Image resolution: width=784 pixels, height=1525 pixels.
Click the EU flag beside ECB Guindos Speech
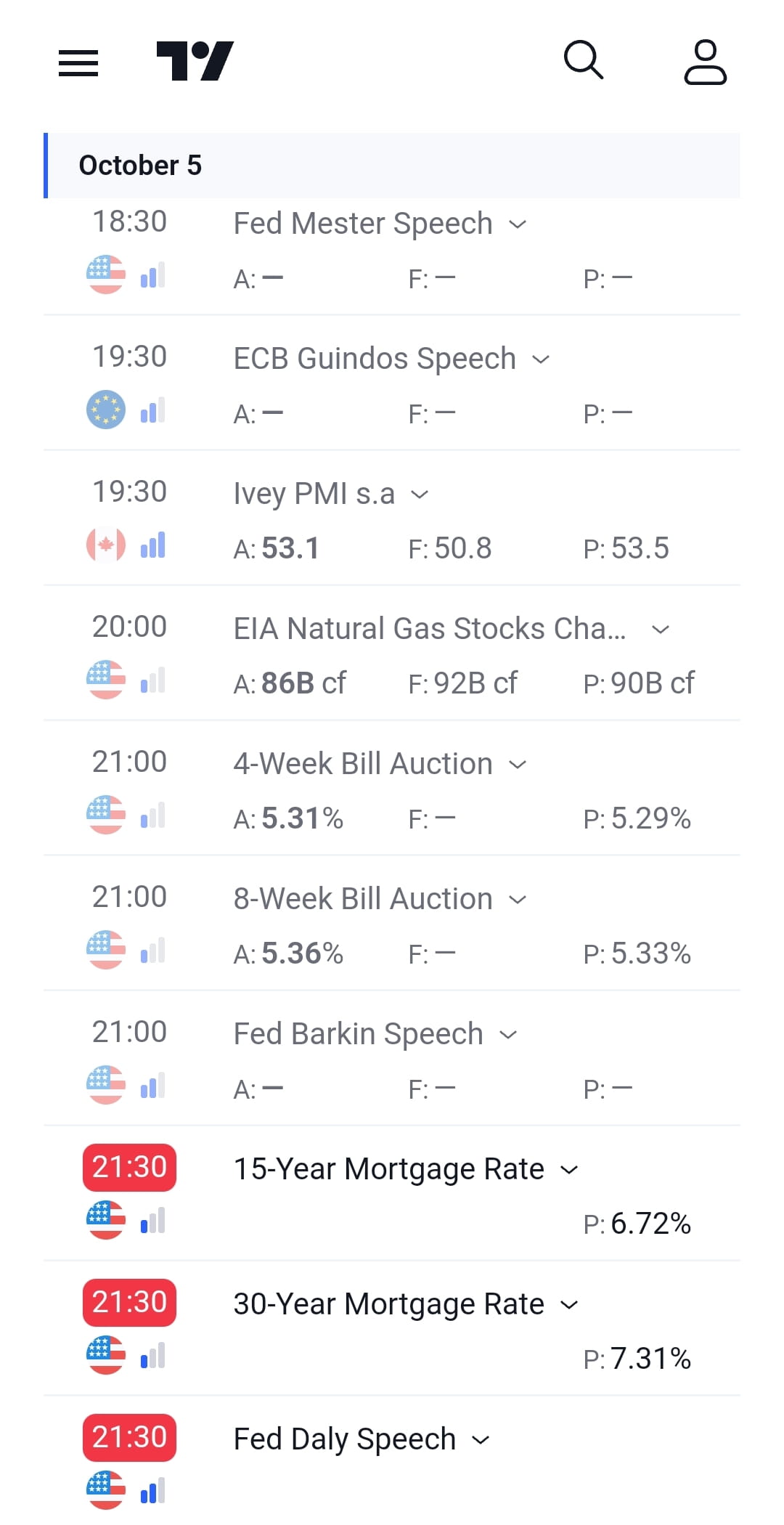click(x=105, y=410)
